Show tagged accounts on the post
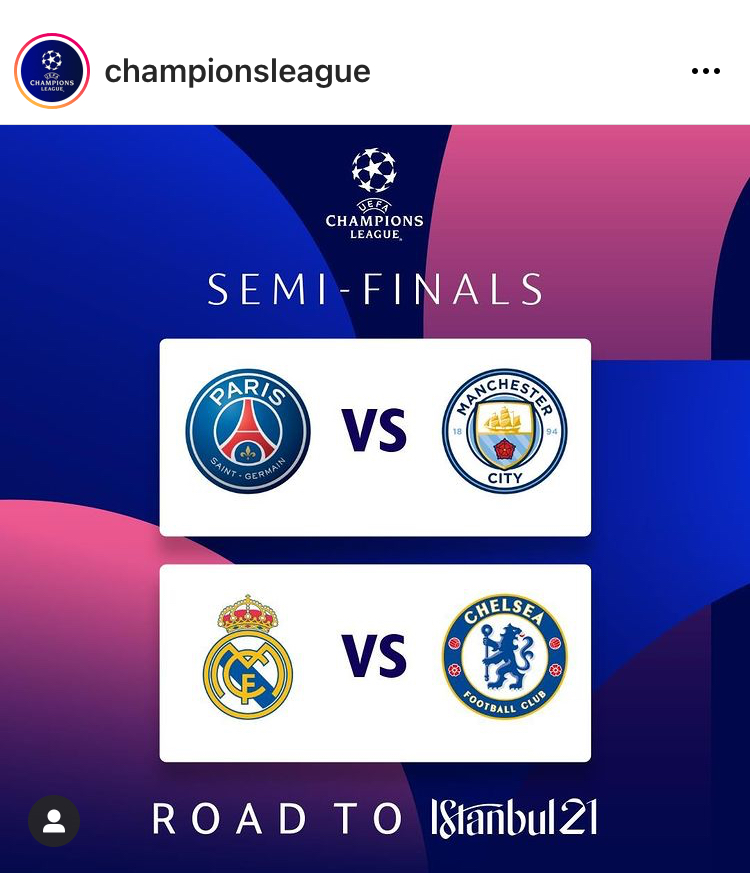Screen dimensions: 750x873 click(54, 821)
